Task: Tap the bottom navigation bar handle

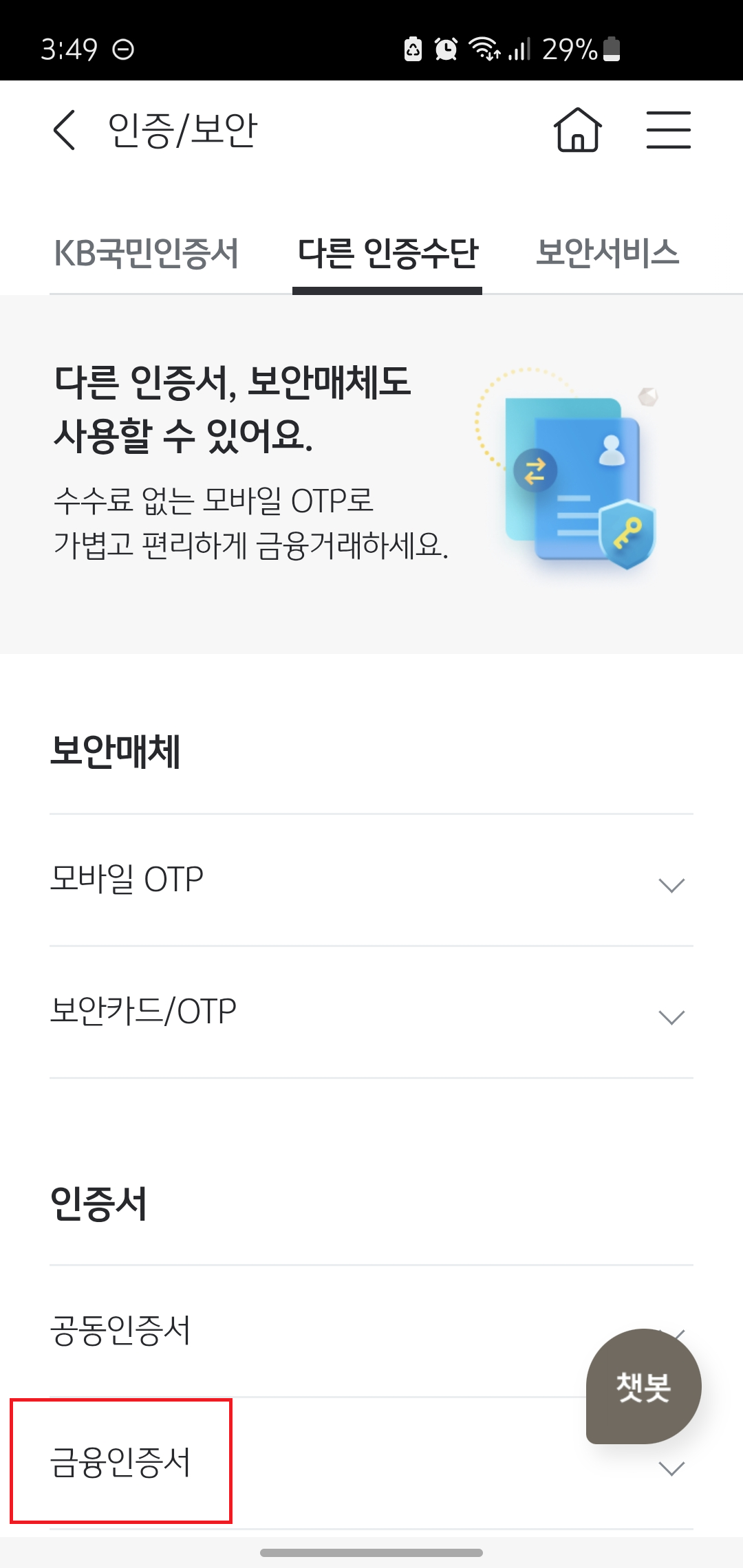Action: [x=371, y=1553]
